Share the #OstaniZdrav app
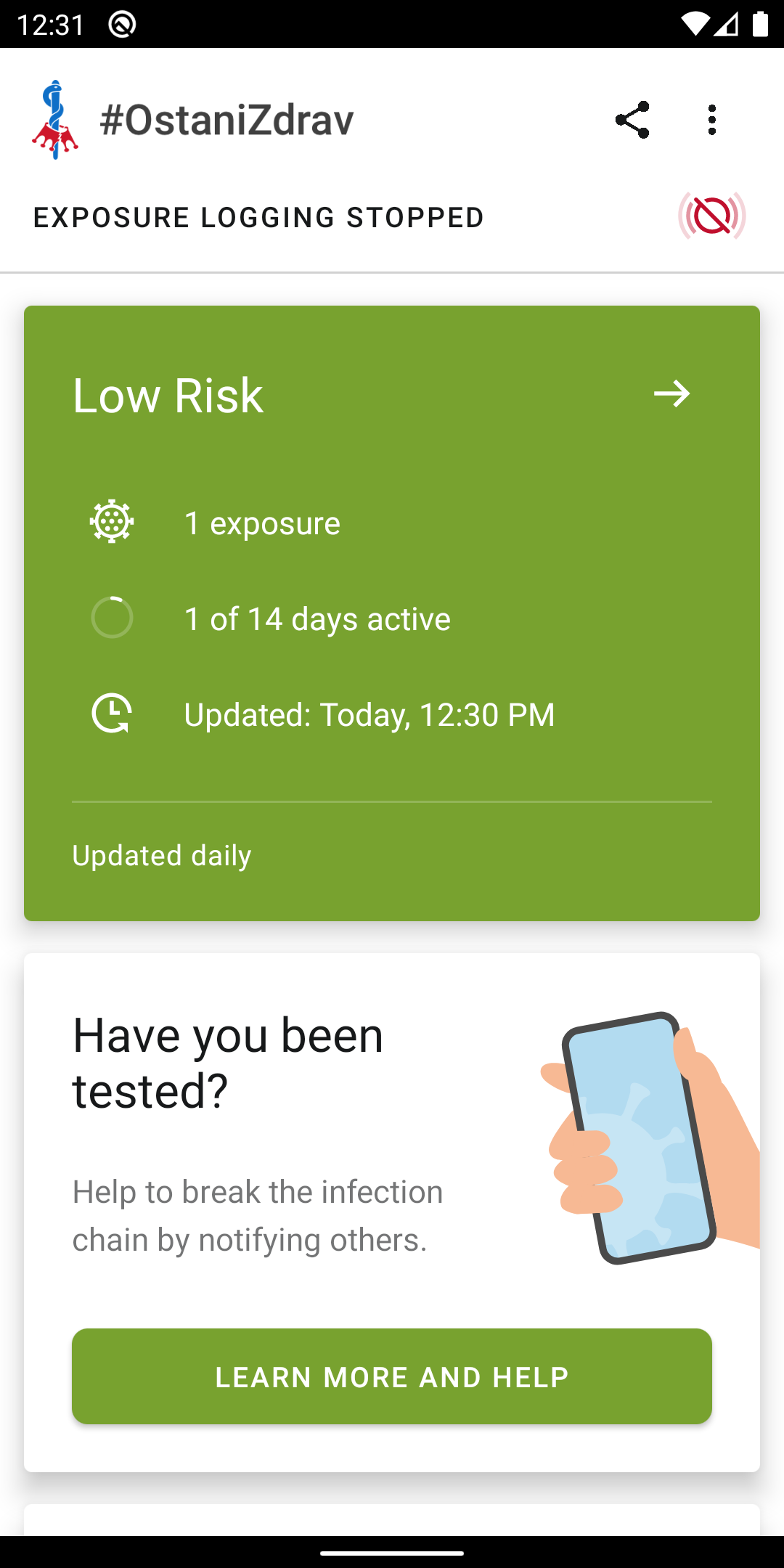Screen dimensions: 784x1568 [x=632, y=120]
